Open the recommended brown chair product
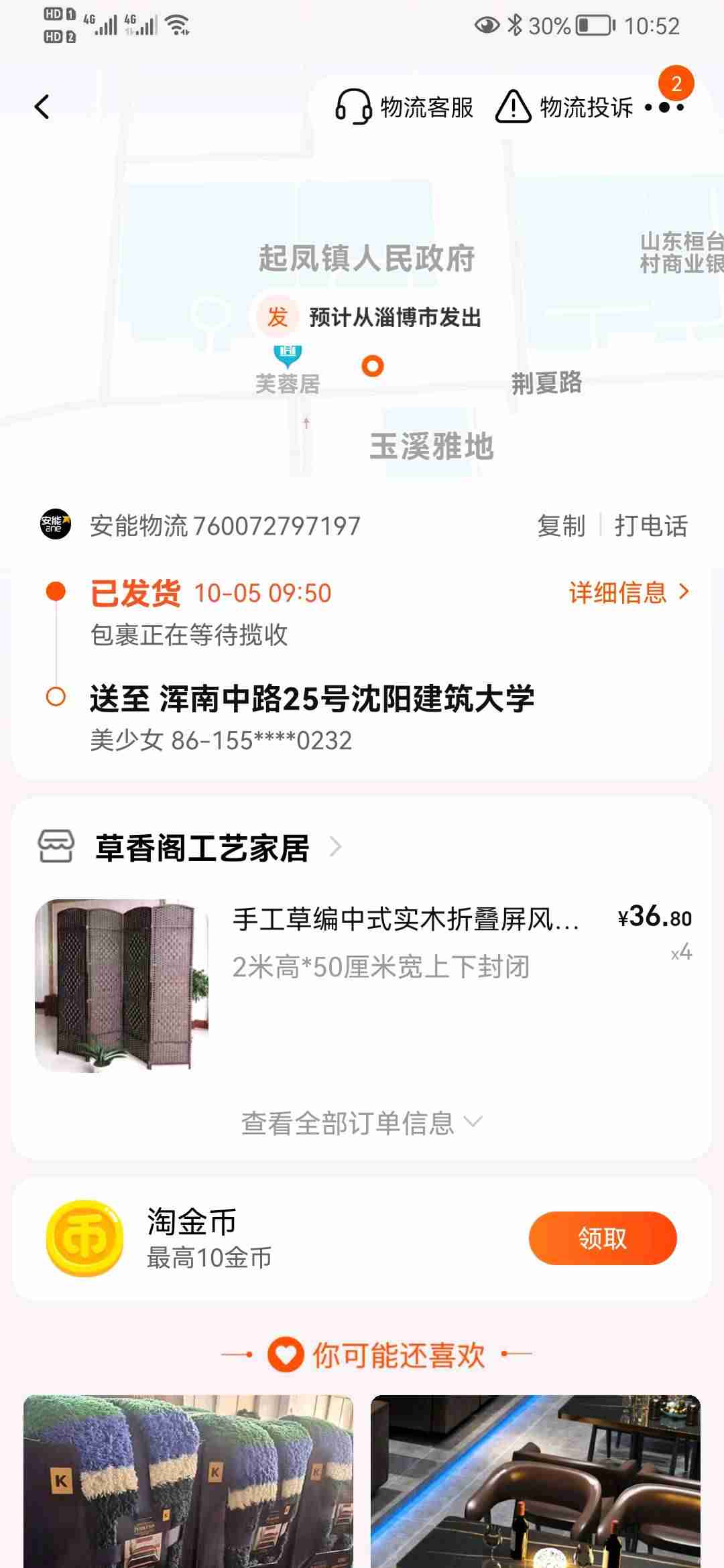724x1568 pixels. (536, 1481)
